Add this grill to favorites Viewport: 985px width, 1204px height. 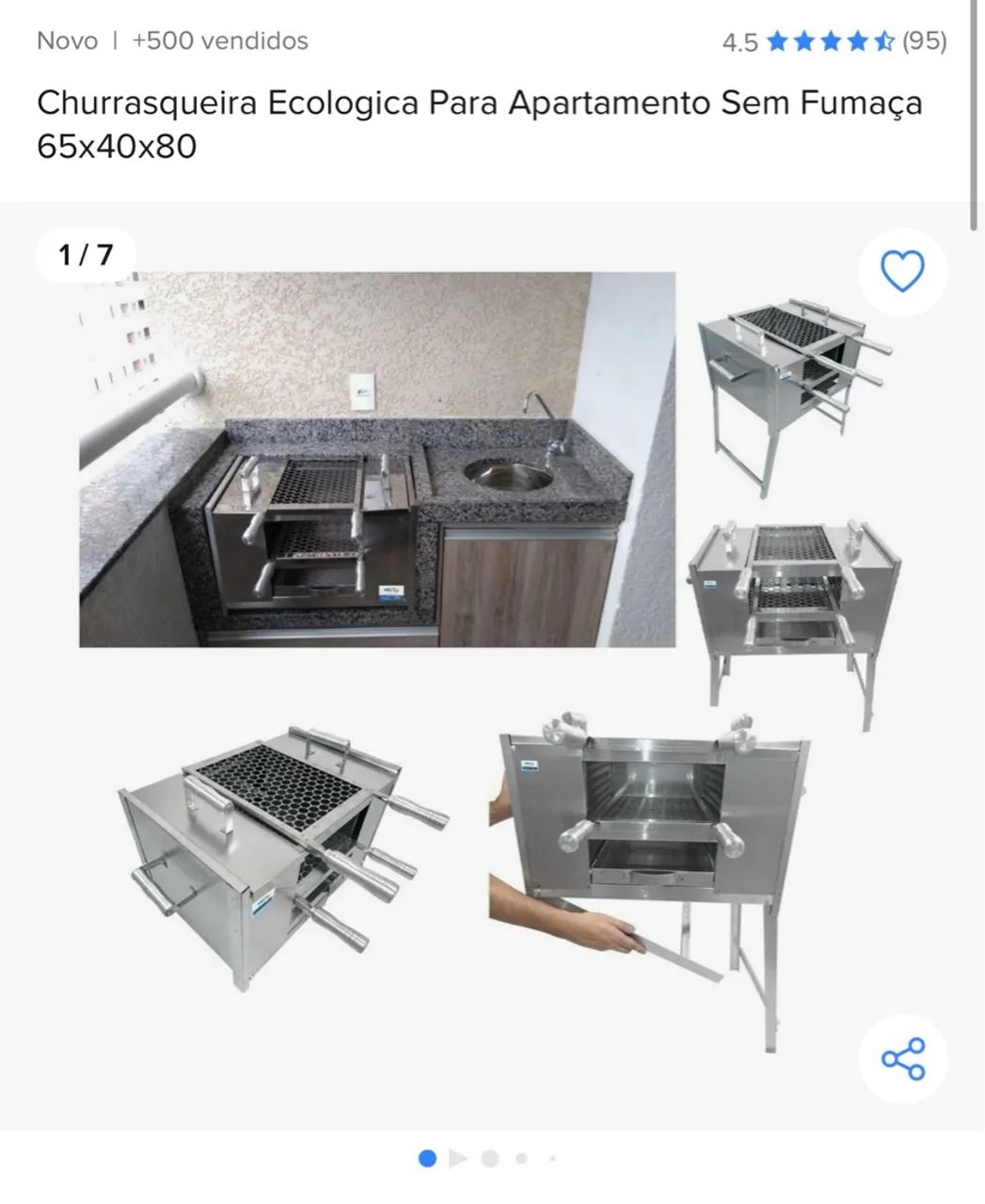tap(902, 272)
